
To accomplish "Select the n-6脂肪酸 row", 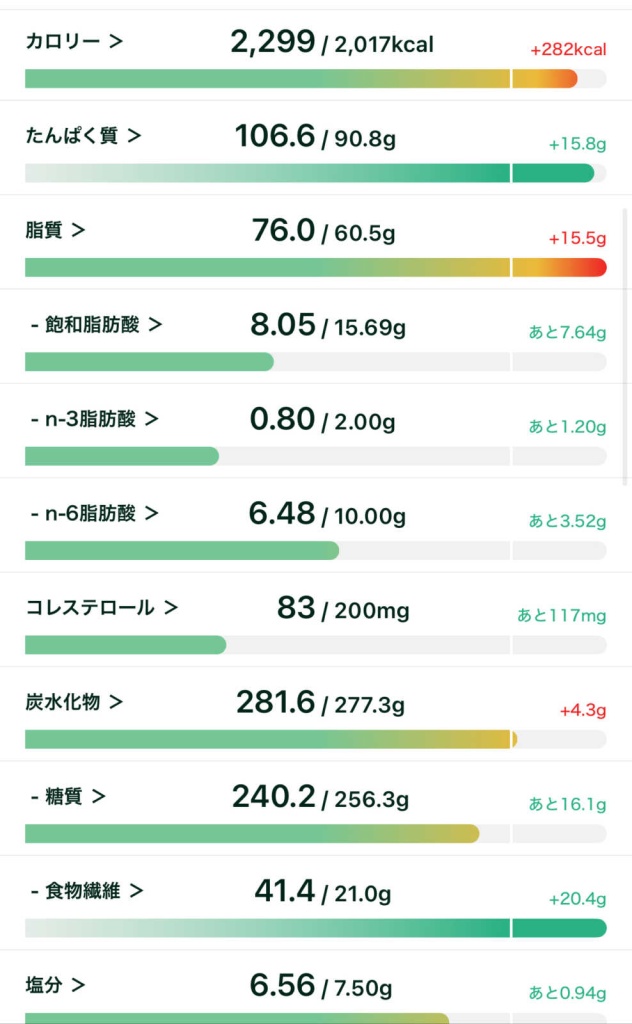I will (94, 513).
